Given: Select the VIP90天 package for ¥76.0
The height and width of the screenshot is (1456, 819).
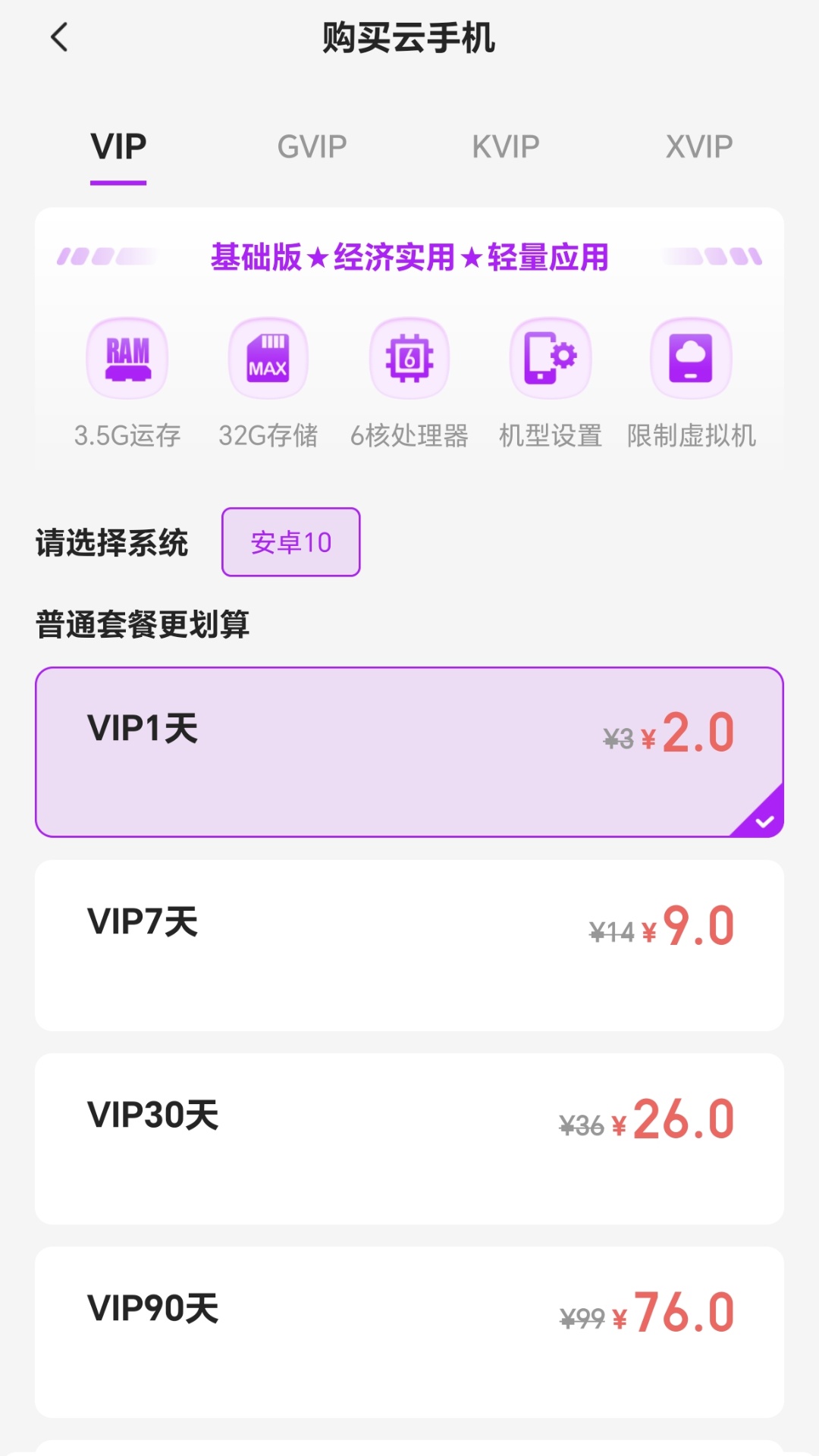Looking at the screenshot, I should coord(409,1332).
